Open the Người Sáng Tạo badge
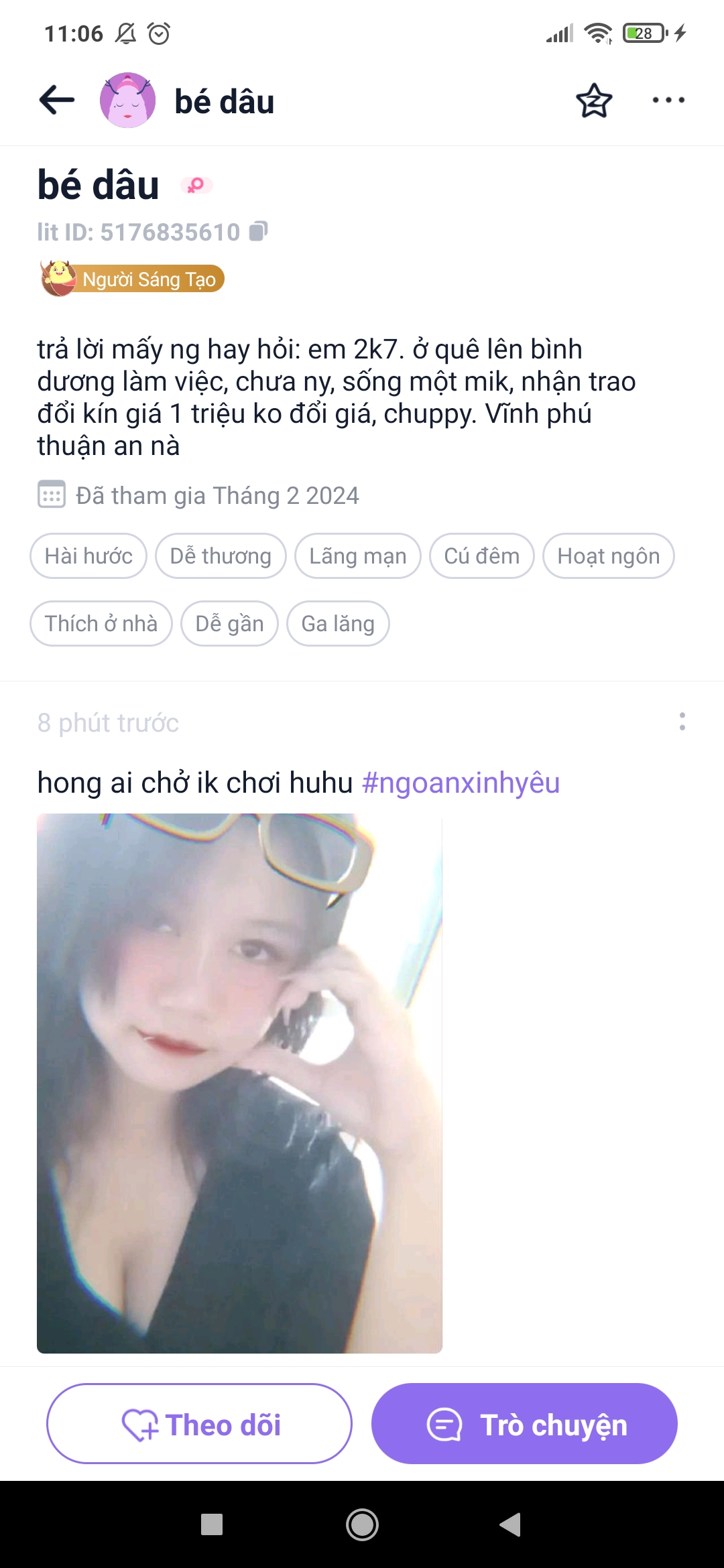Viewport: 724px width, 1568px height. pos(133,279)
